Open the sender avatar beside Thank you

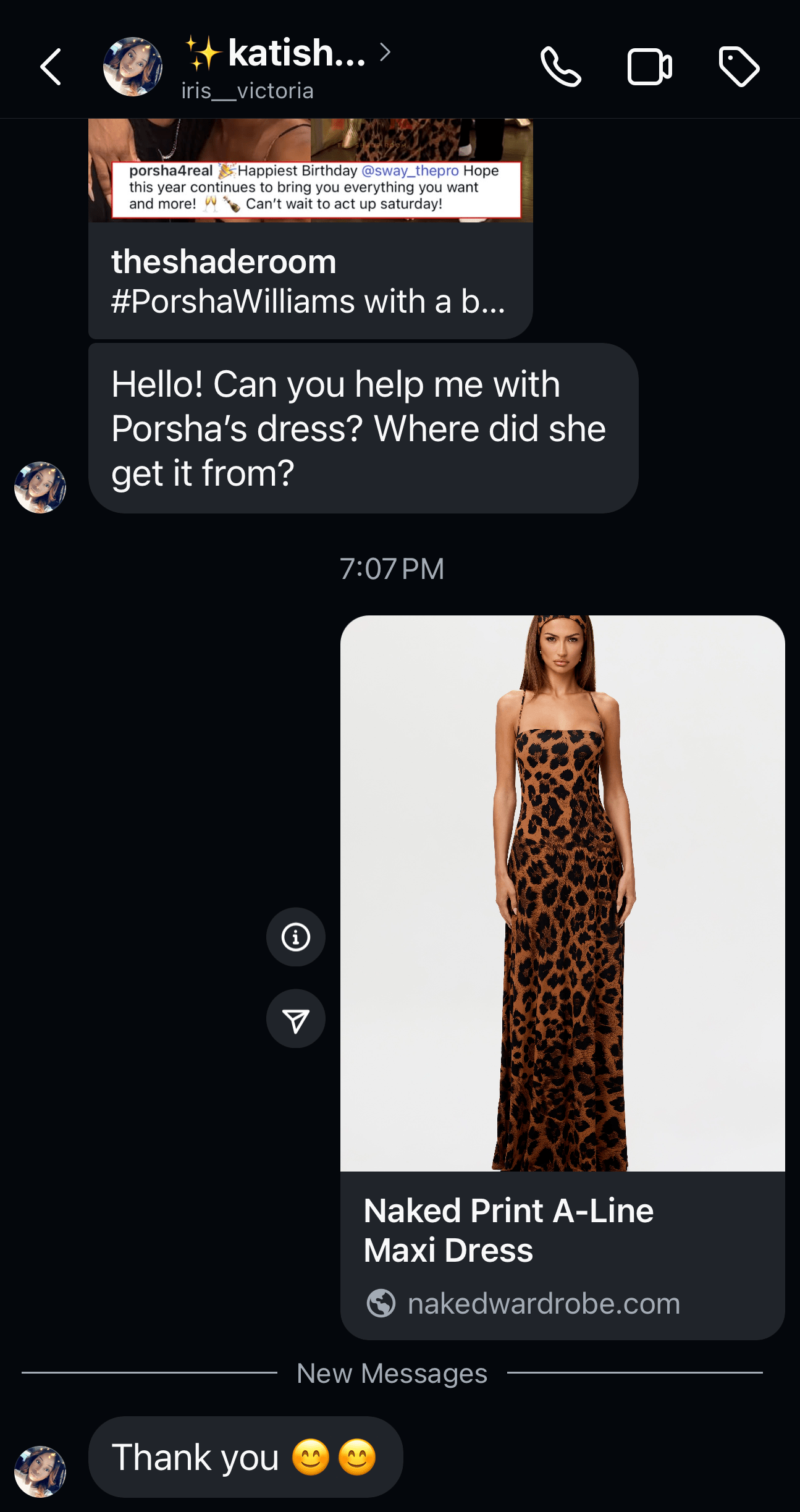tap(40, 1471)
